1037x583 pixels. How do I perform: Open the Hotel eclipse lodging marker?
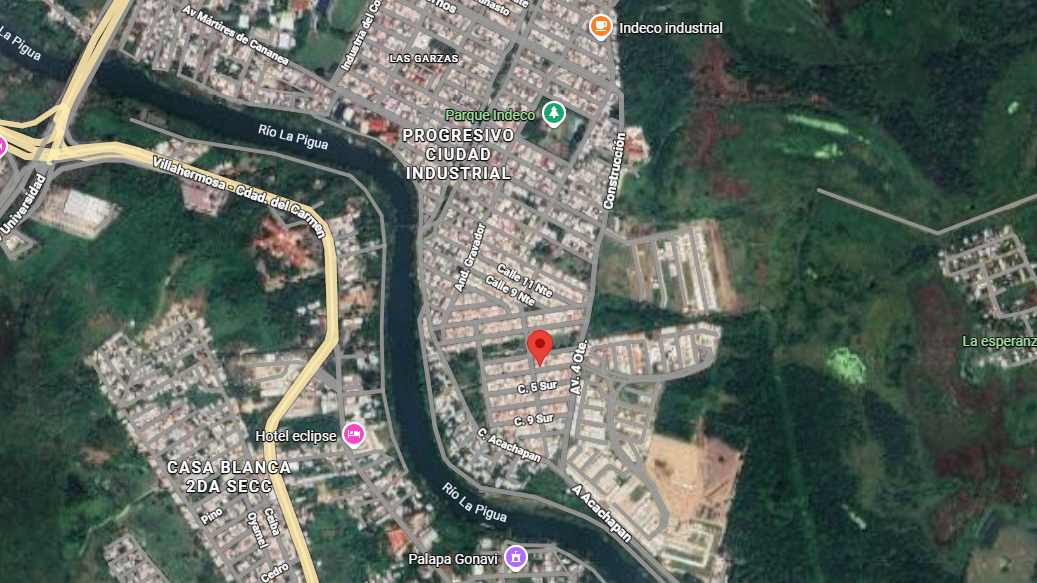pyautogui.click(x=353, y=435)
